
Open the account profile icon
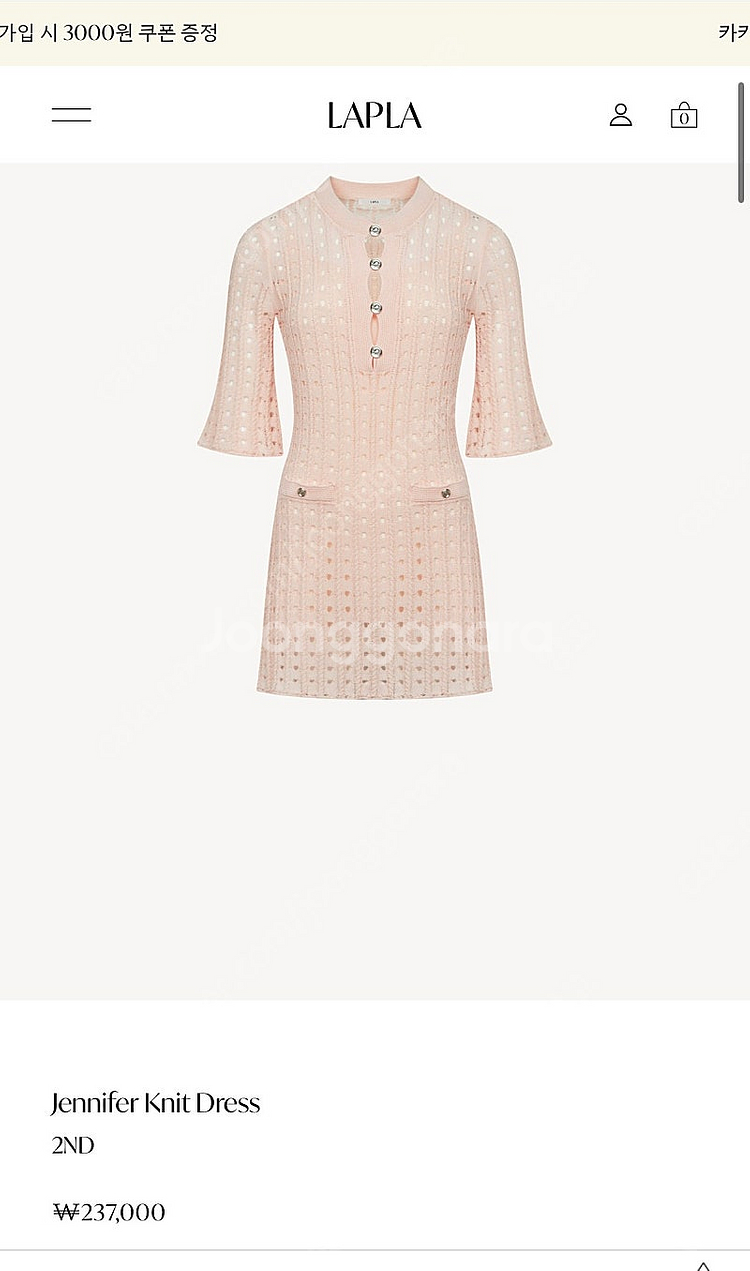621,115
